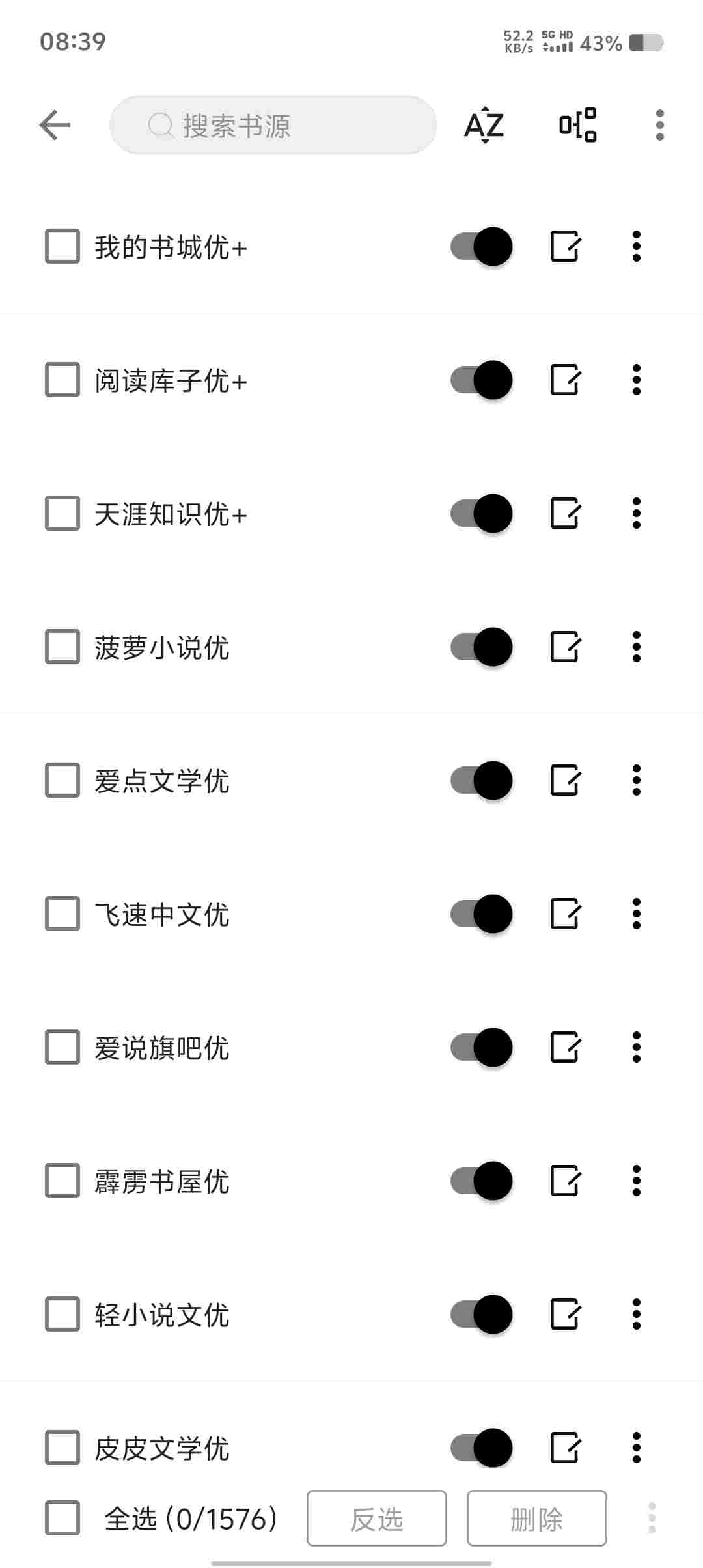
Task: Tap the 反选 invert selection button
Action: coord(377,1518)
